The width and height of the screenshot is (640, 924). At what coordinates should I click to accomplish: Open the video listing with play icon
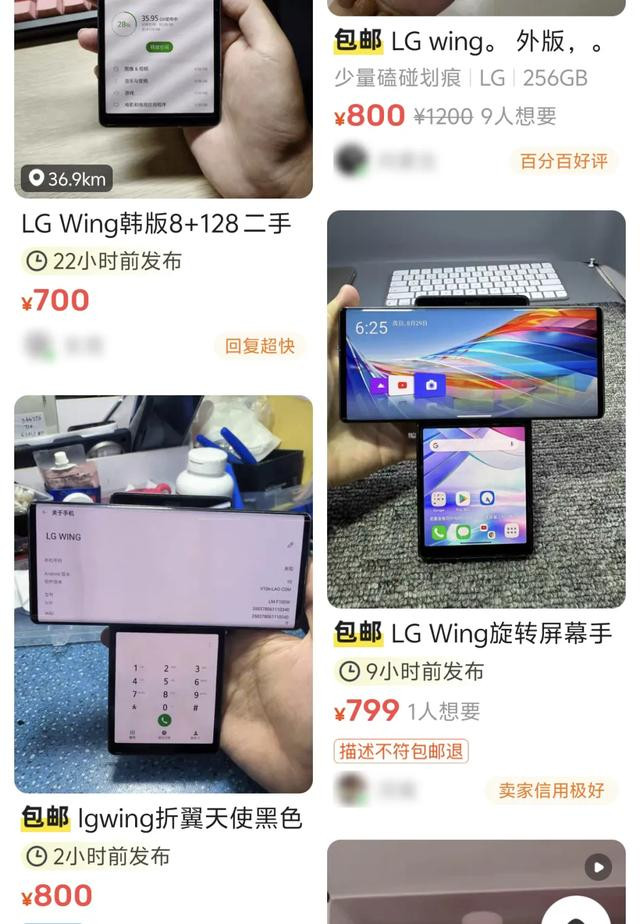click(x=476, y=885)
